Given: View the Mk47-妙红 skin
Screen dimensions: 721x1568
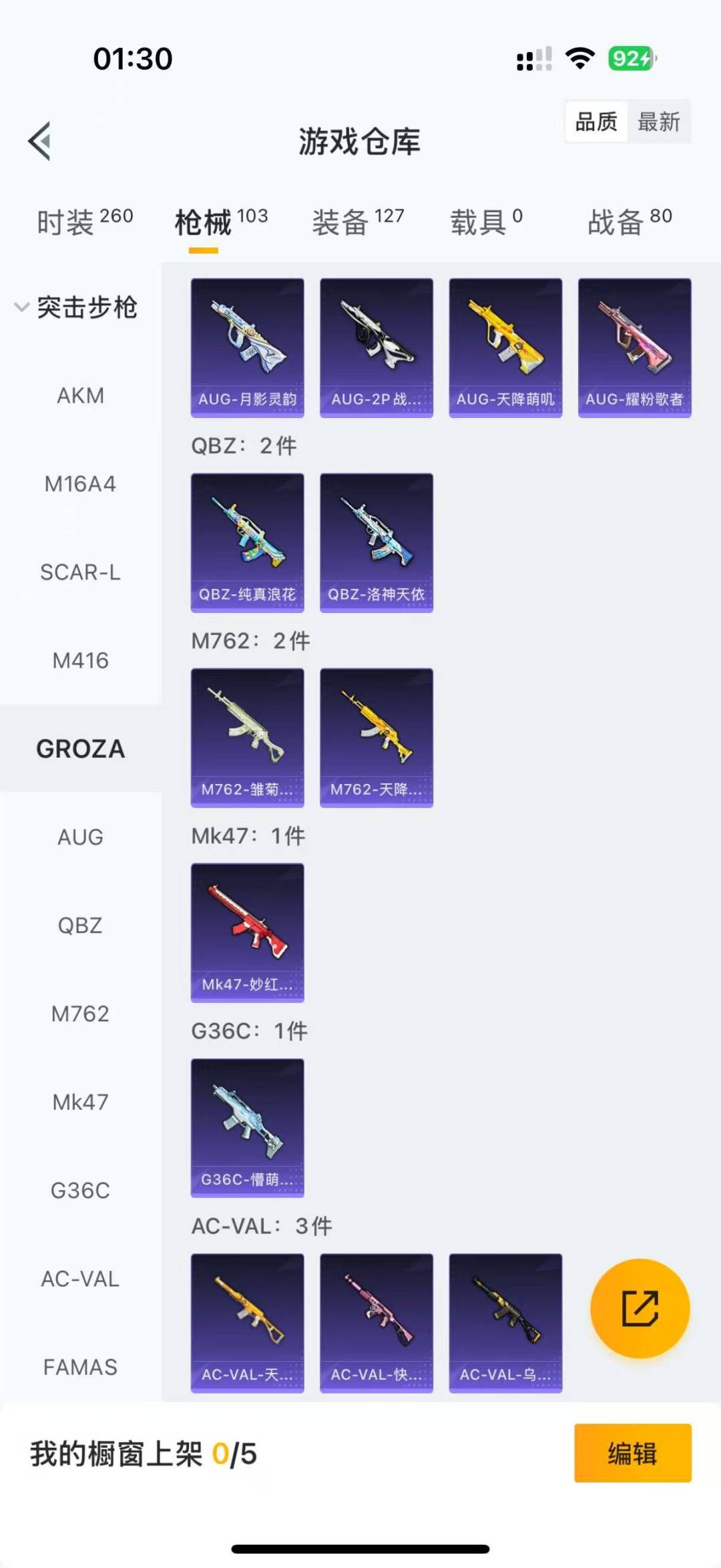Looking at the screenshot, I should tap(248, 933).
